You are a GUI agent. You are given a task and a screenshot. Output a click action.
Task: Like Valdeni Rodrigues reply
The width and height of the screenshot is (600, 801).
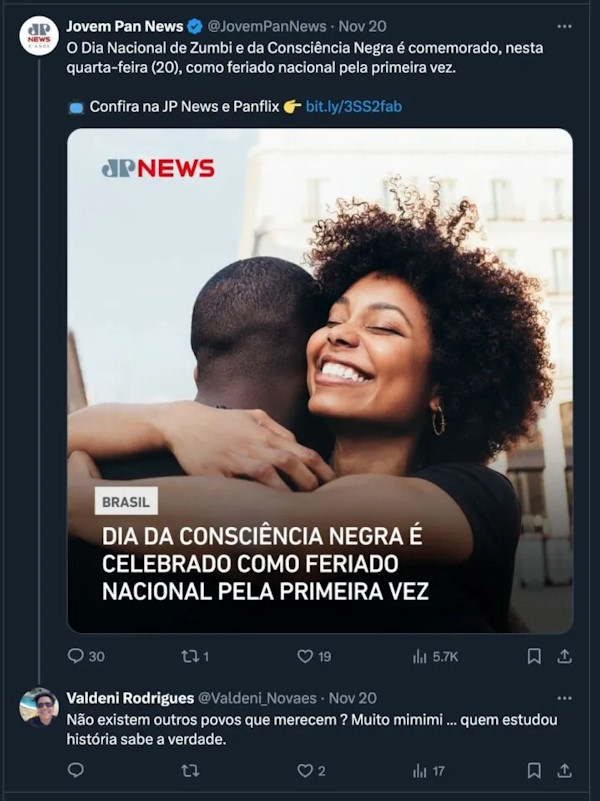click(306, 770)
